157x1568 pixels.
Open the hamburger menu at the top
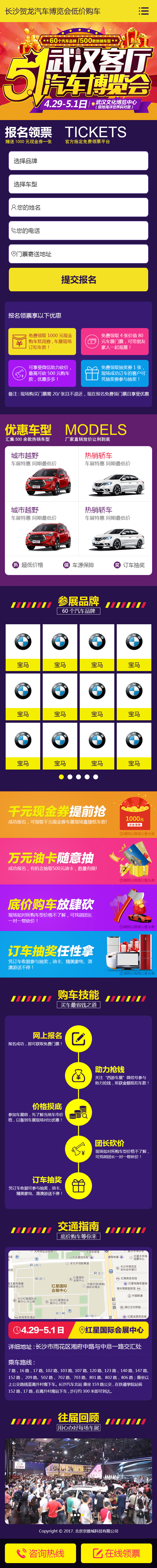tap(144, 11)
